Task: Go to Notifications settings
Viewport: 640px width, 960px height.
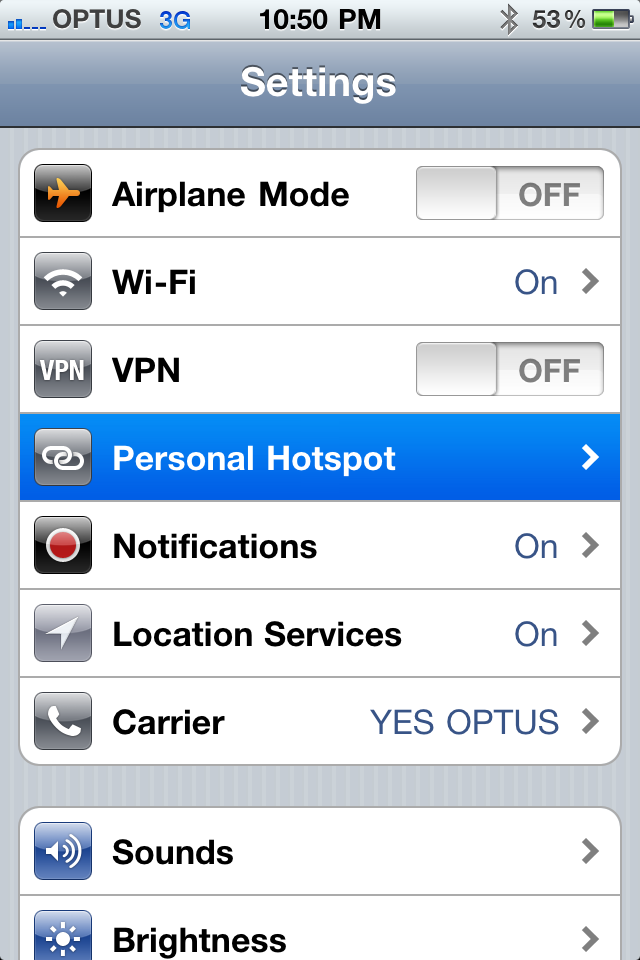Action: (x=320, y=546)
